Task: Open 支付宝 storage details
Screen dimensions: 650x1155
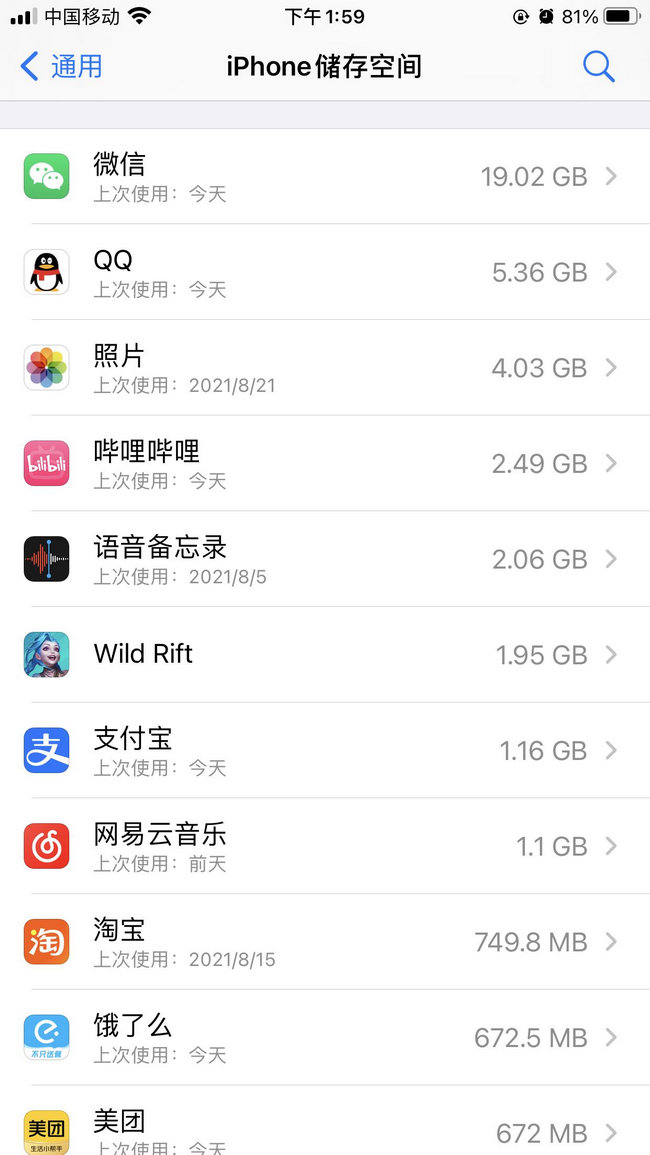Action: [325, 751]
